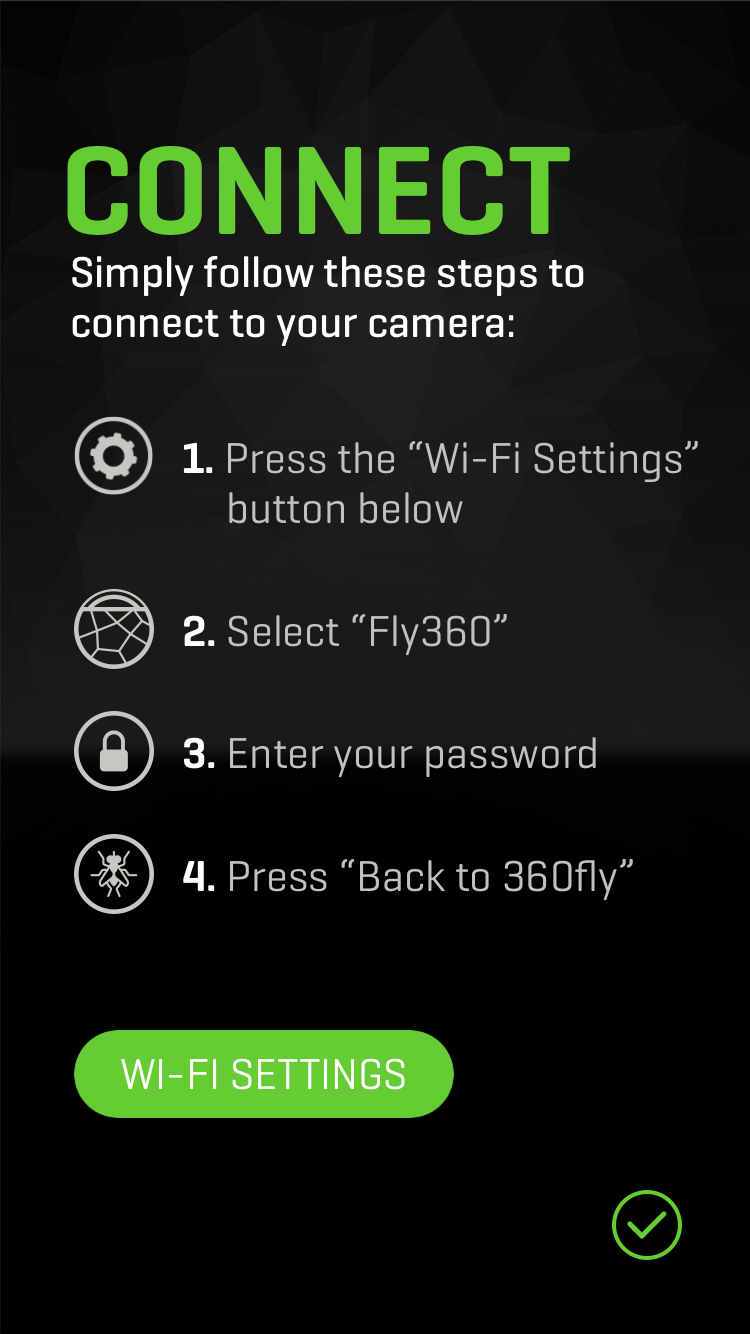Click the green checkmark confirmation icon
Viewport: 750px width, 1334px height.
point(646,1224)
